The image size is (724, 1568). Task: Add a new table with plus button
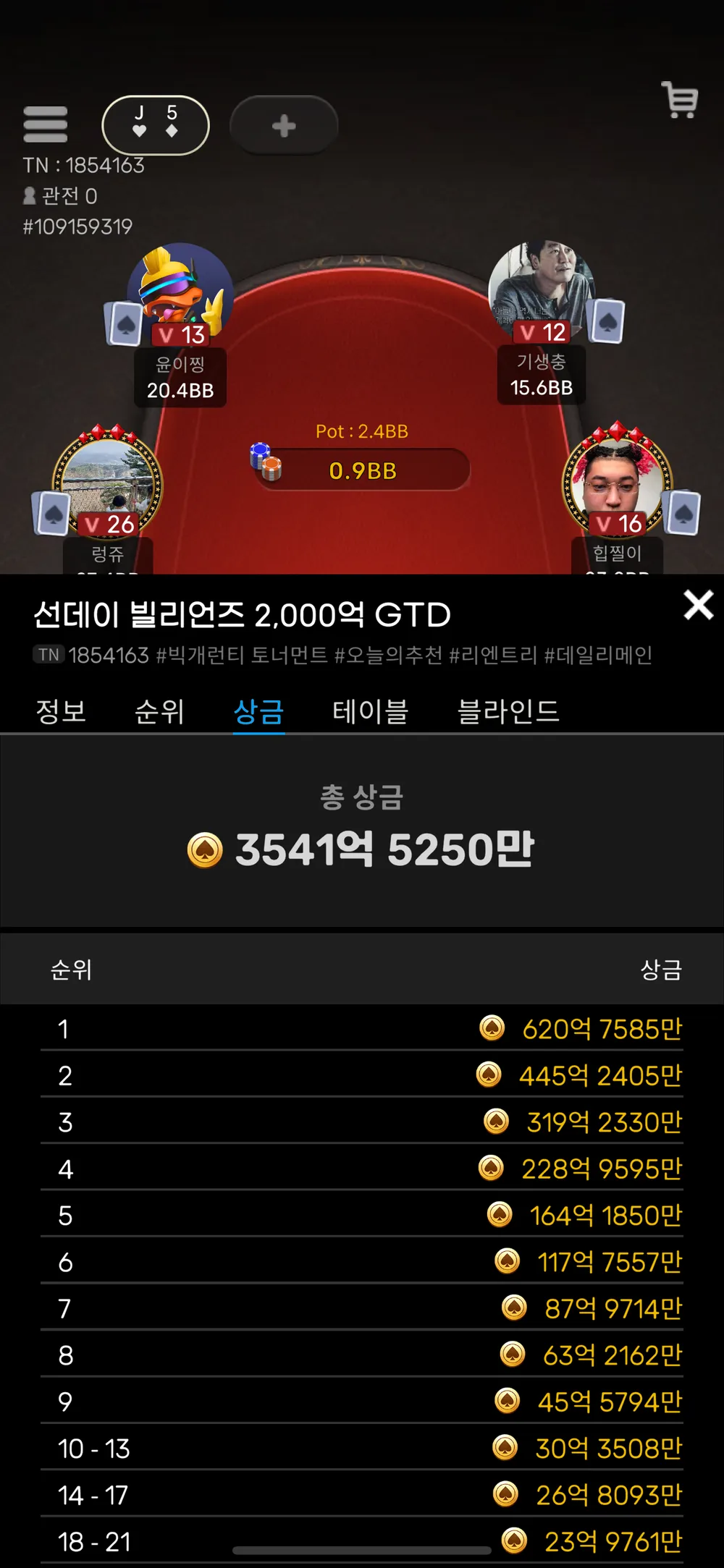click(x=284, y=126)
